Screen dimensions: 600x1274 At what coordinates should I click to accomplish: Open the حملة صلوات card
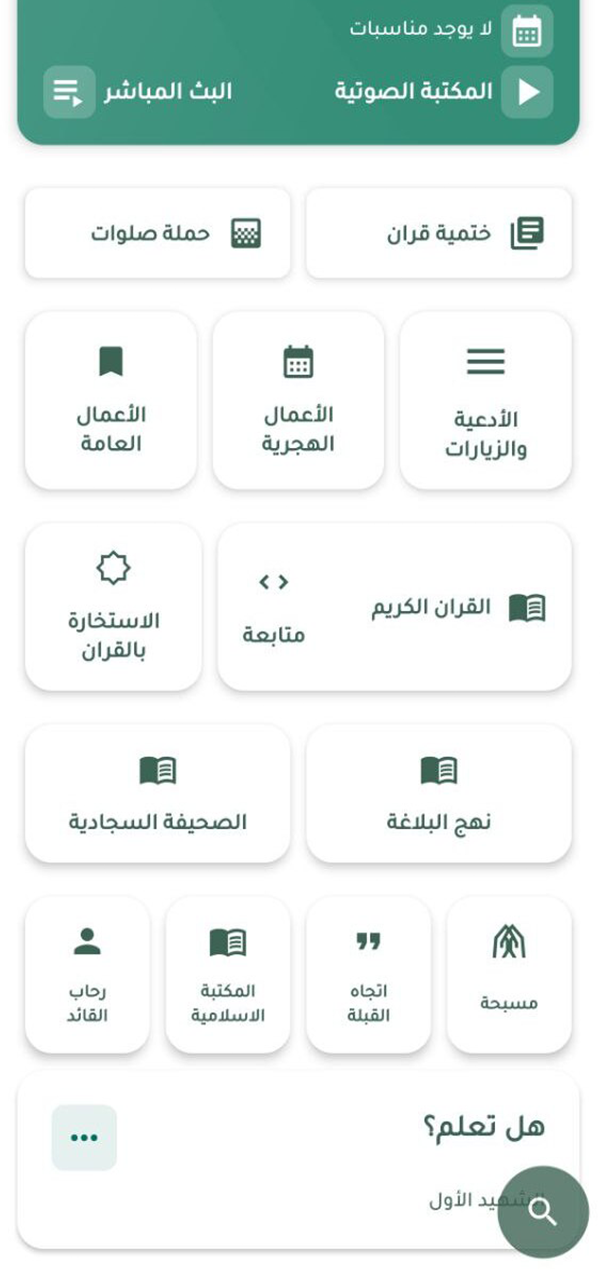[158, 233]
